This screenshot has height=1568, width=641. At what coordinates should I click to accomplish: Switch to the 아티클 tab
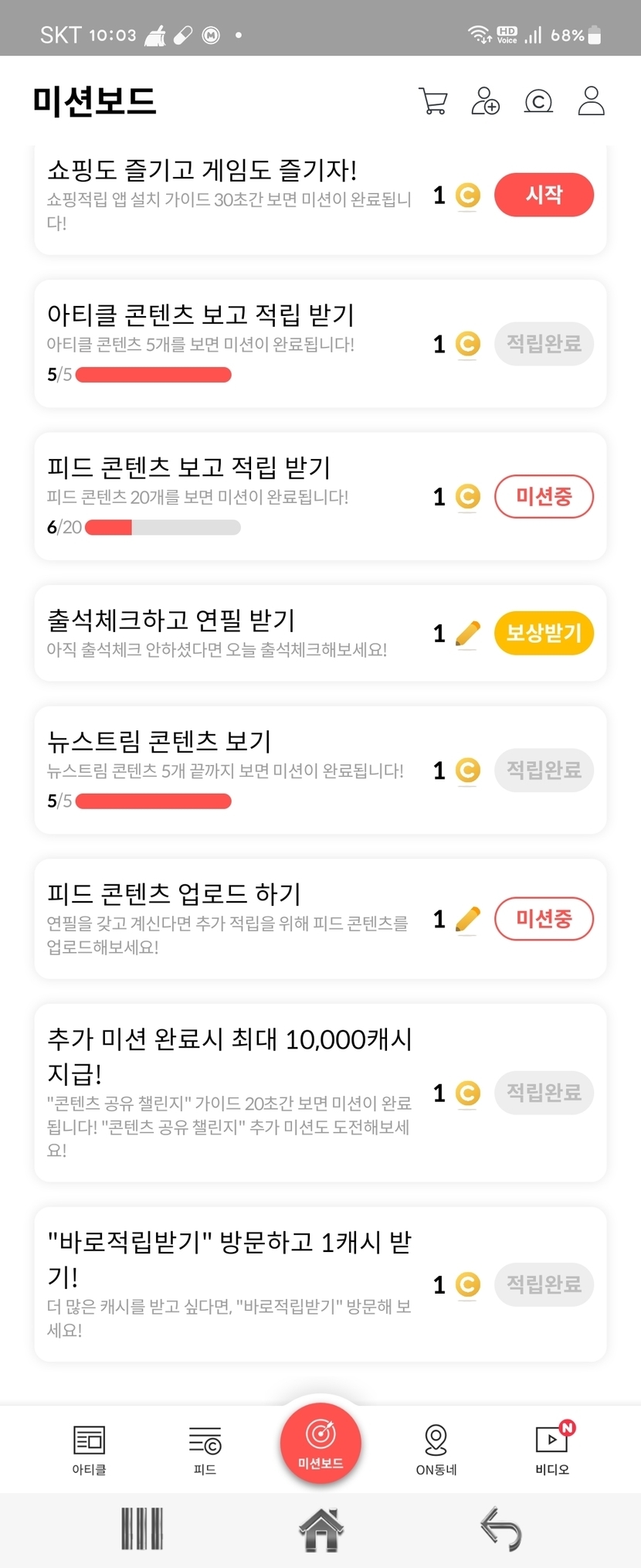(x=89, y=1449)
